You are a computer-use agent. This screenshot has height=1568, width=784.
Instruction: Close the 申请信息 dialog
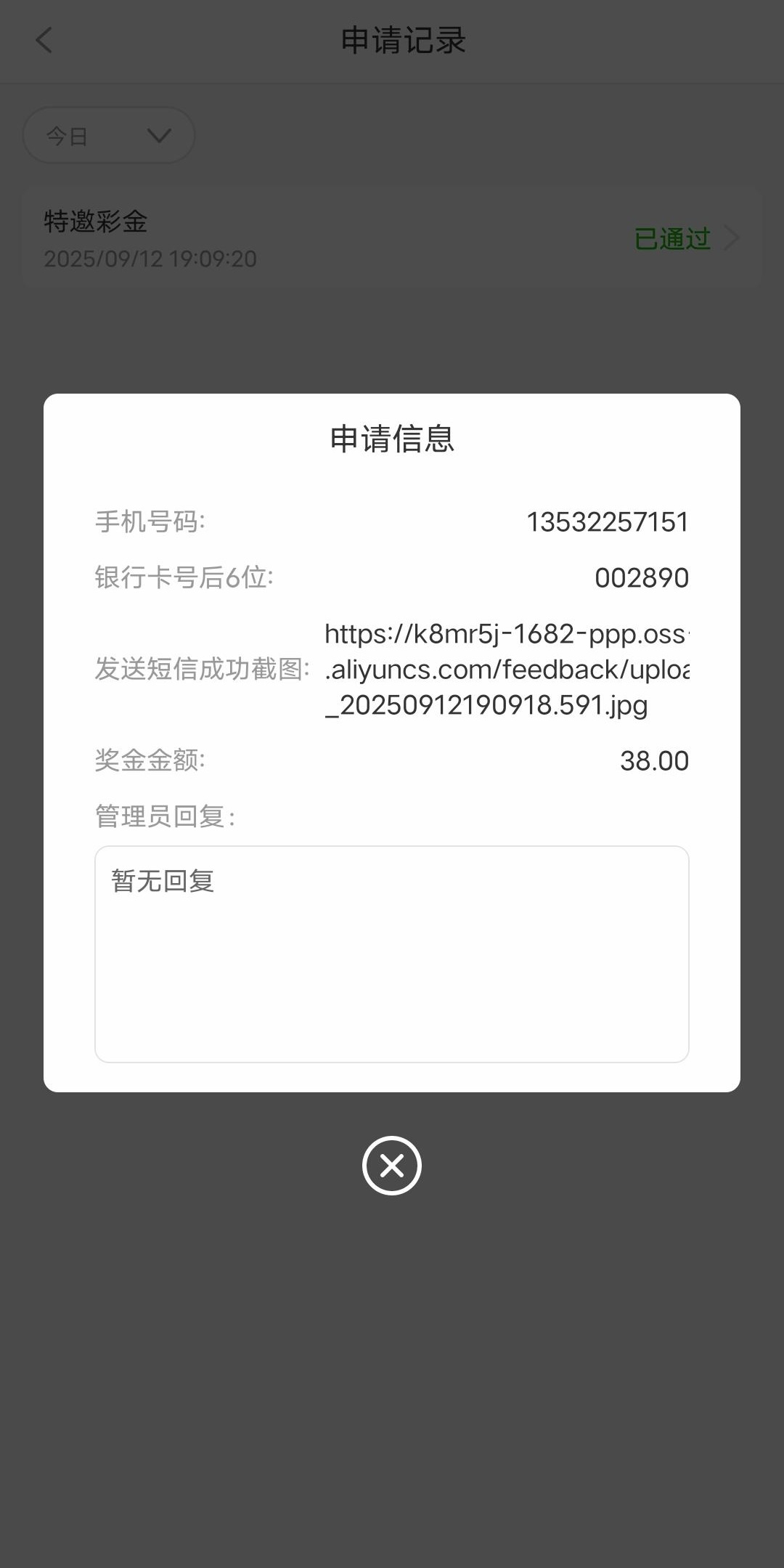tap(392, 1166)
